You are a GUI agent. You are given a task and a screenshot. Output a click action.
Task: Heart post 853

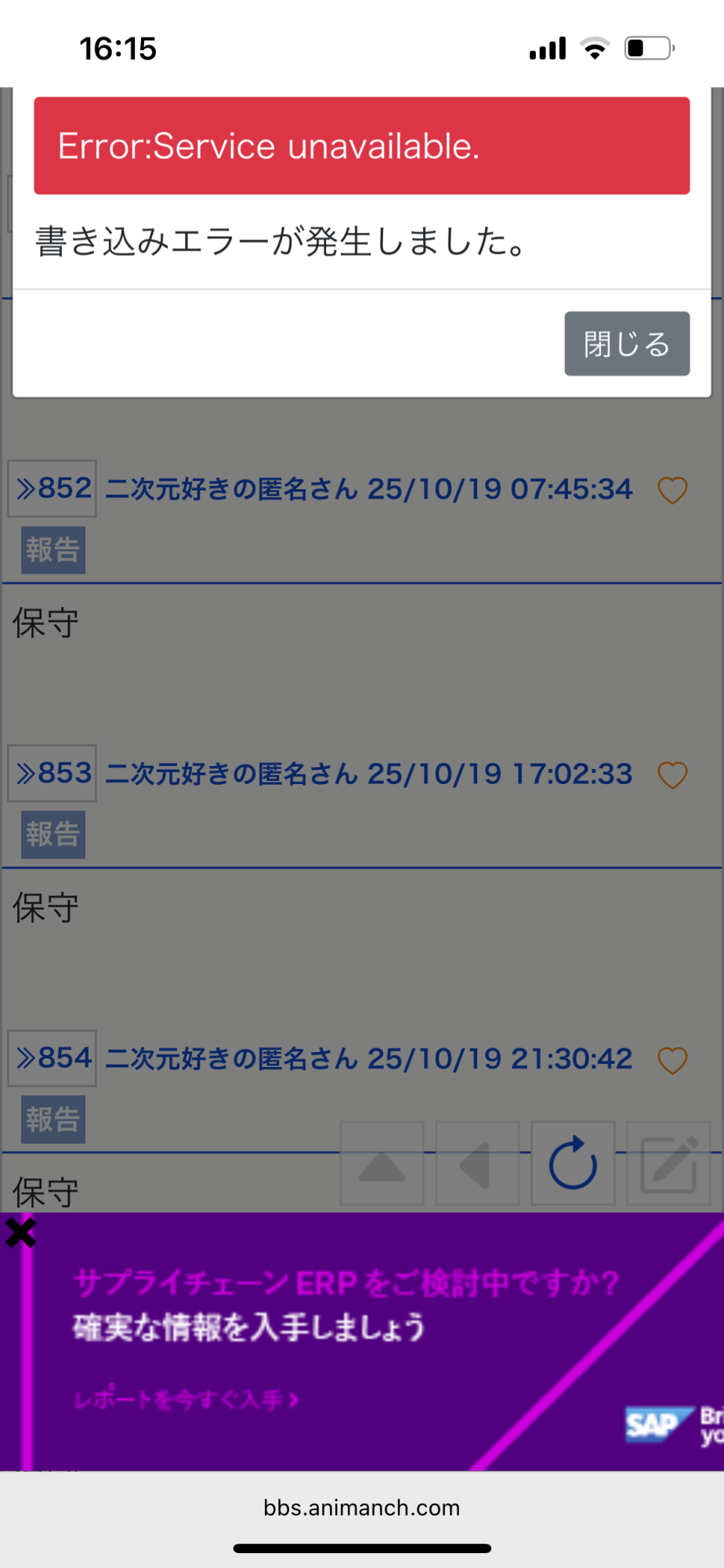(672, 775)
